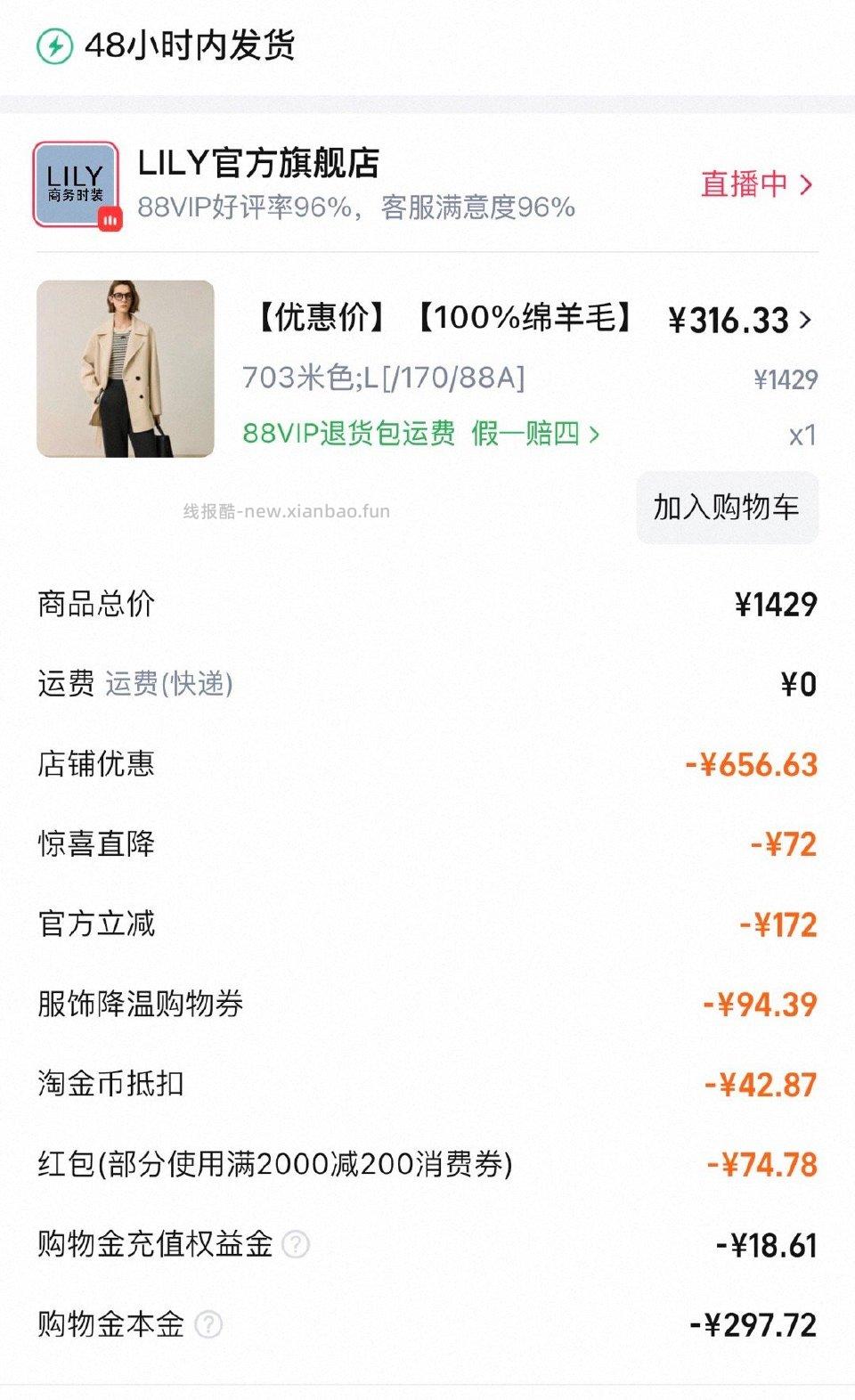Screen dimensions: 855x1400
Task: Click the 加入购物车 button
Action: pyautogui.click(x=727, y=508)
